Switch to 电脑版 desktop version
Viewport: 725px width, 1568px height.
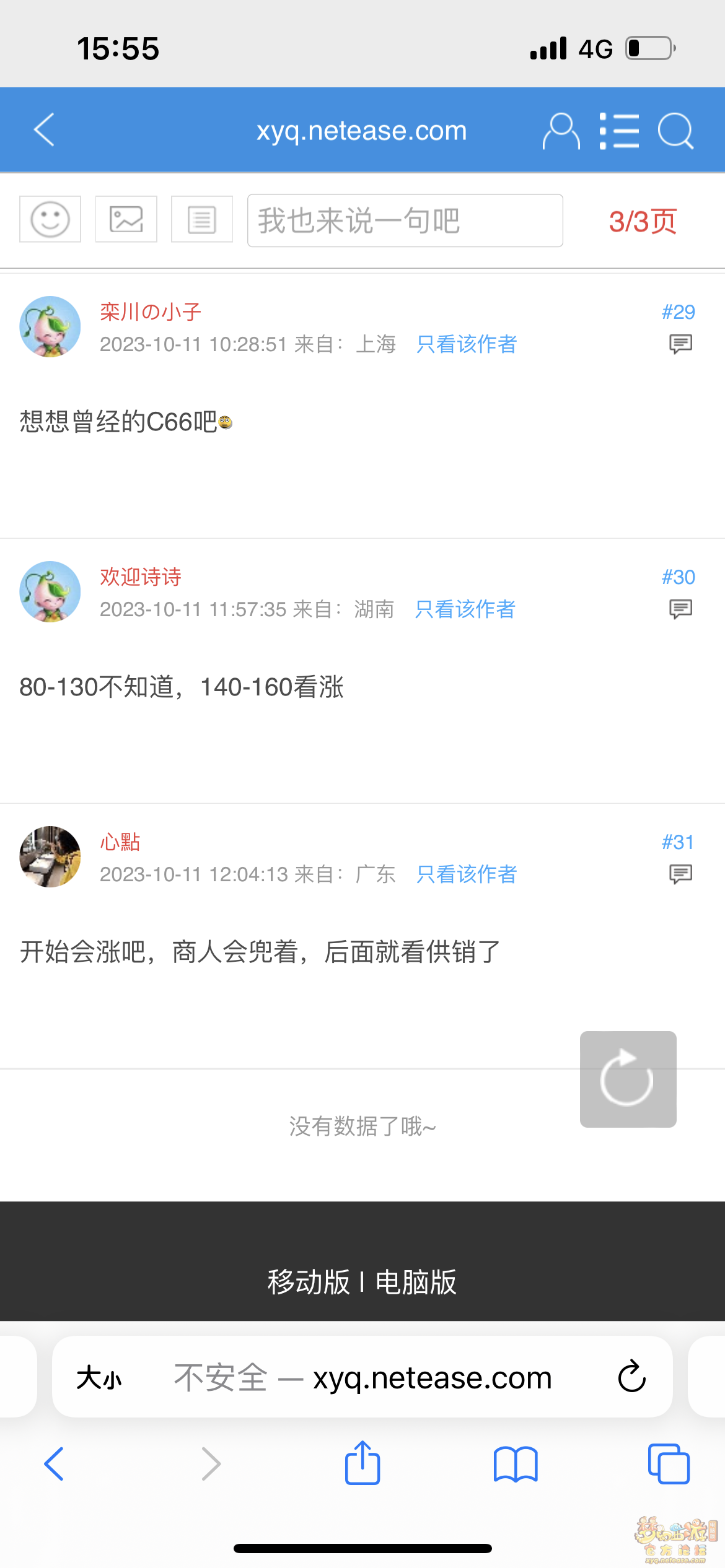pyautogui.click(x=416, y=1282)
